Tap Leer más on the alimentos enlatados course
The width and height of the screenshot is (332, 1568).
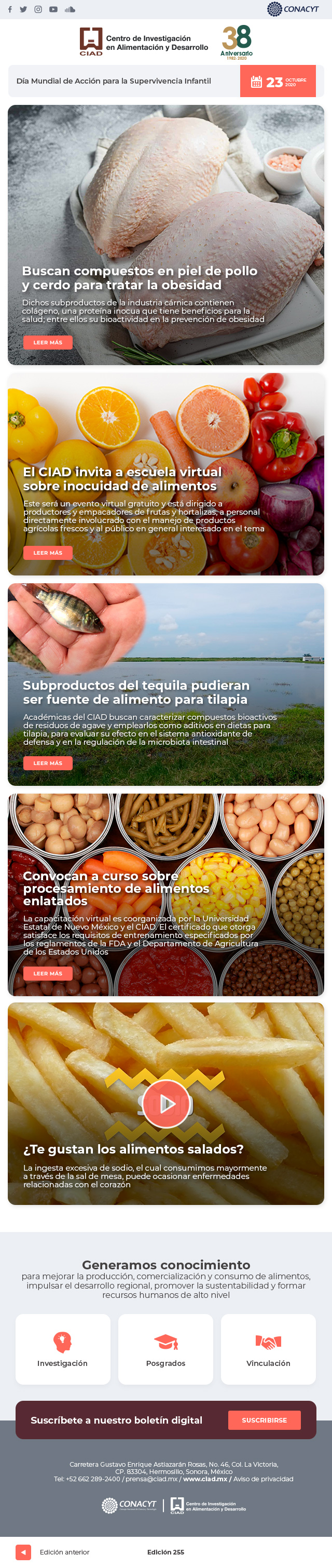click(x=48, y=973)
